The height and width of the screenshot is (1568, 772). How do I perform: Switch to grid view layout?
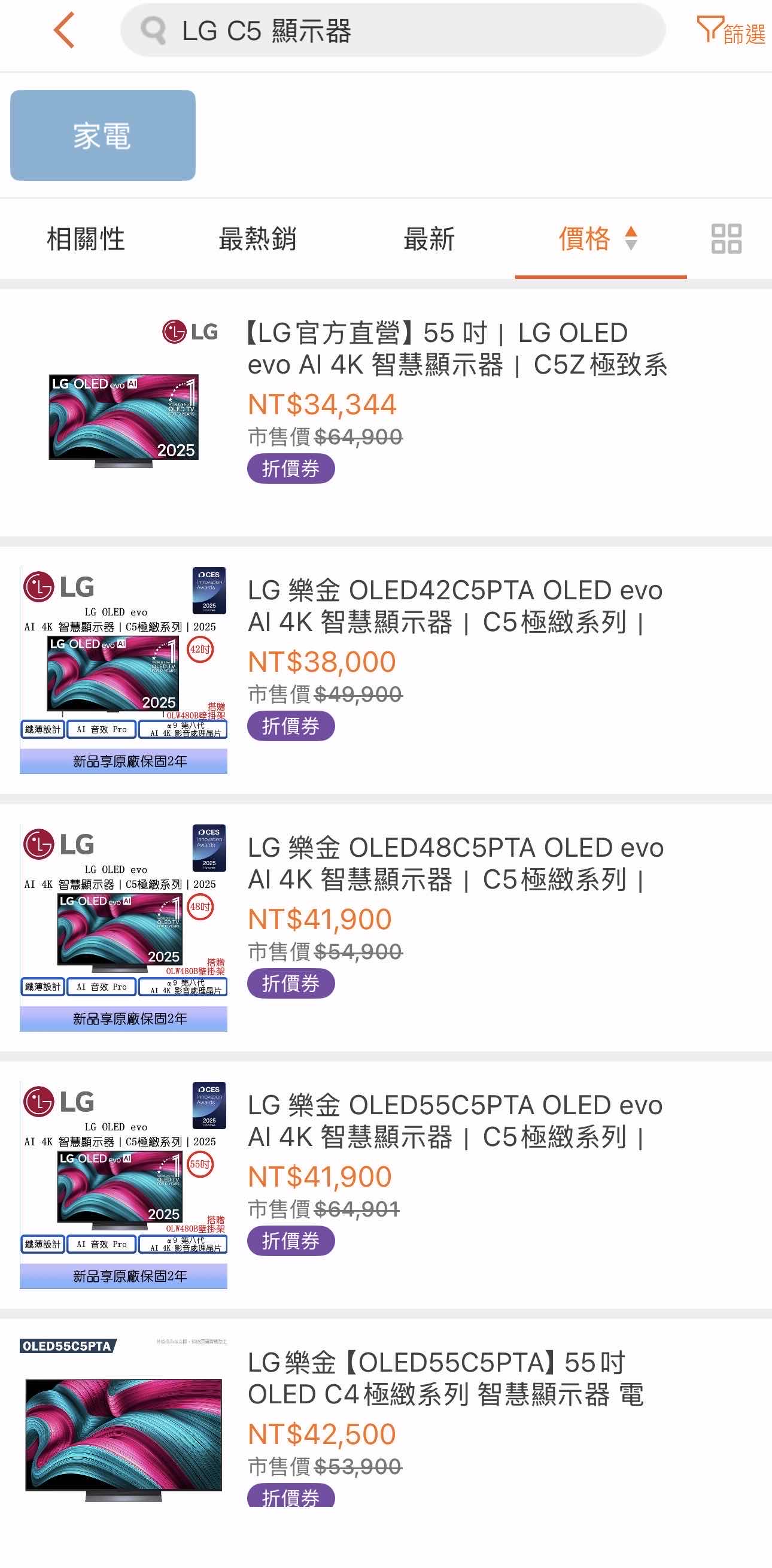(727, 239)
